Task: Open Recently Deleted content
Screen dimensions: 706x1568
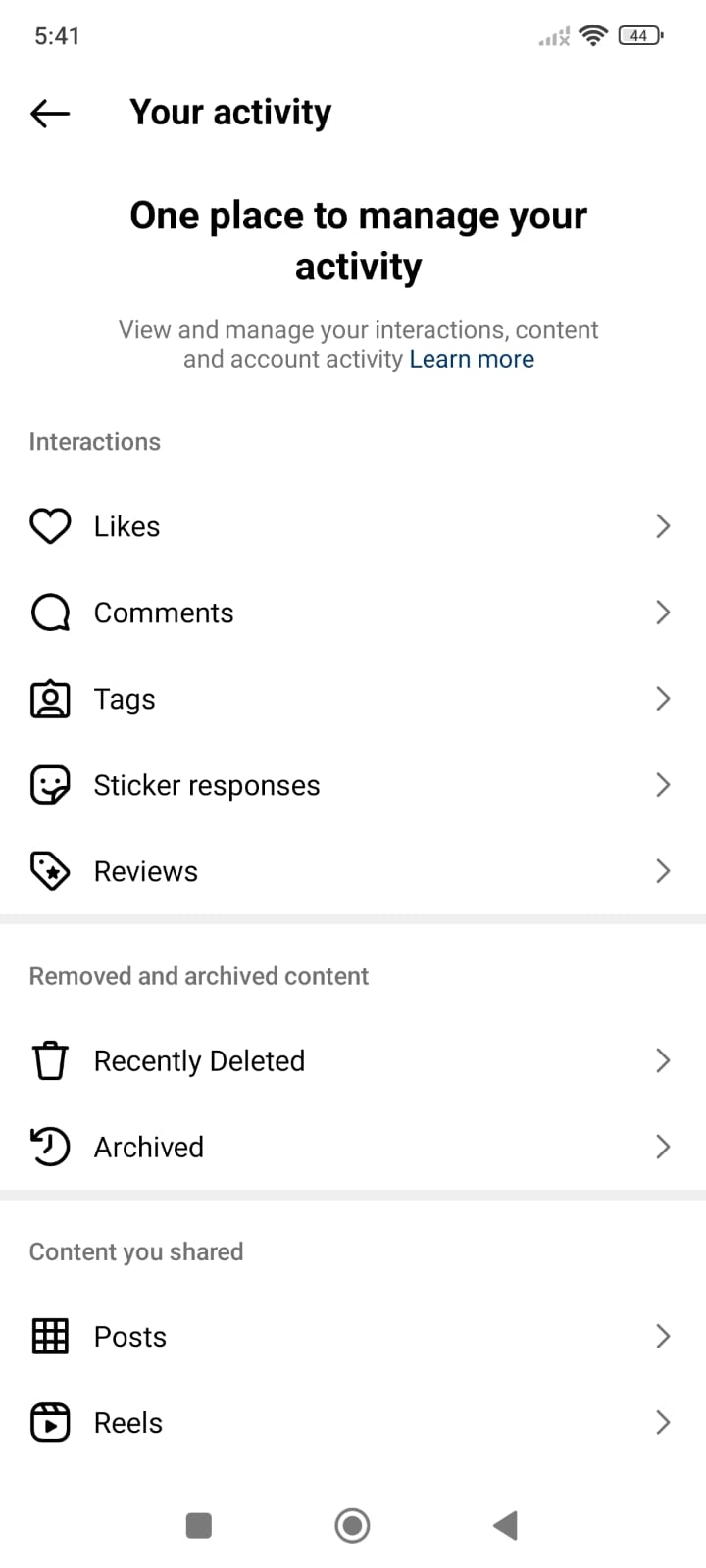Action: pyautogui.click(x=353, y=1060)
